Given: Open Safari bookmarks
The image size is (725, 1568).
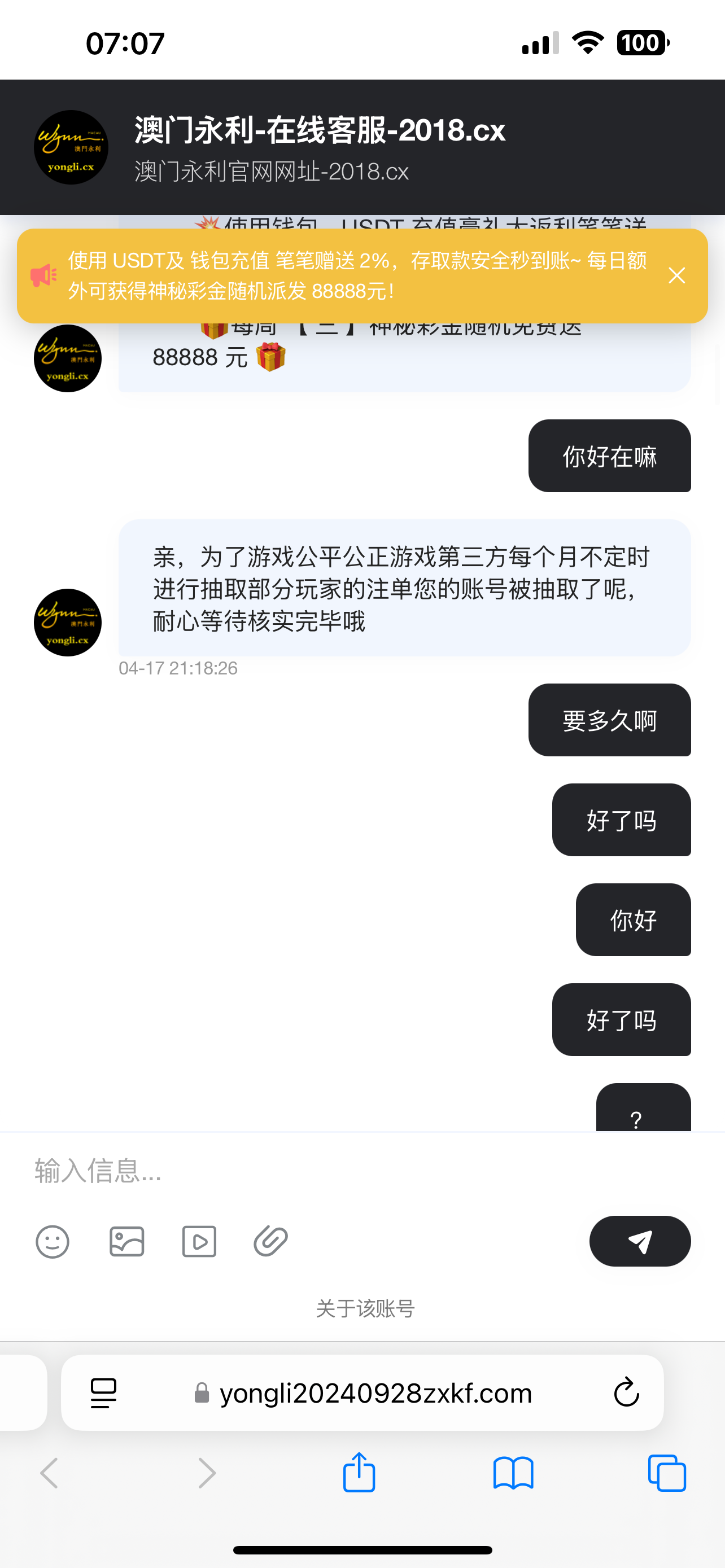Looking at the screenshot, I should [513, 1473].
